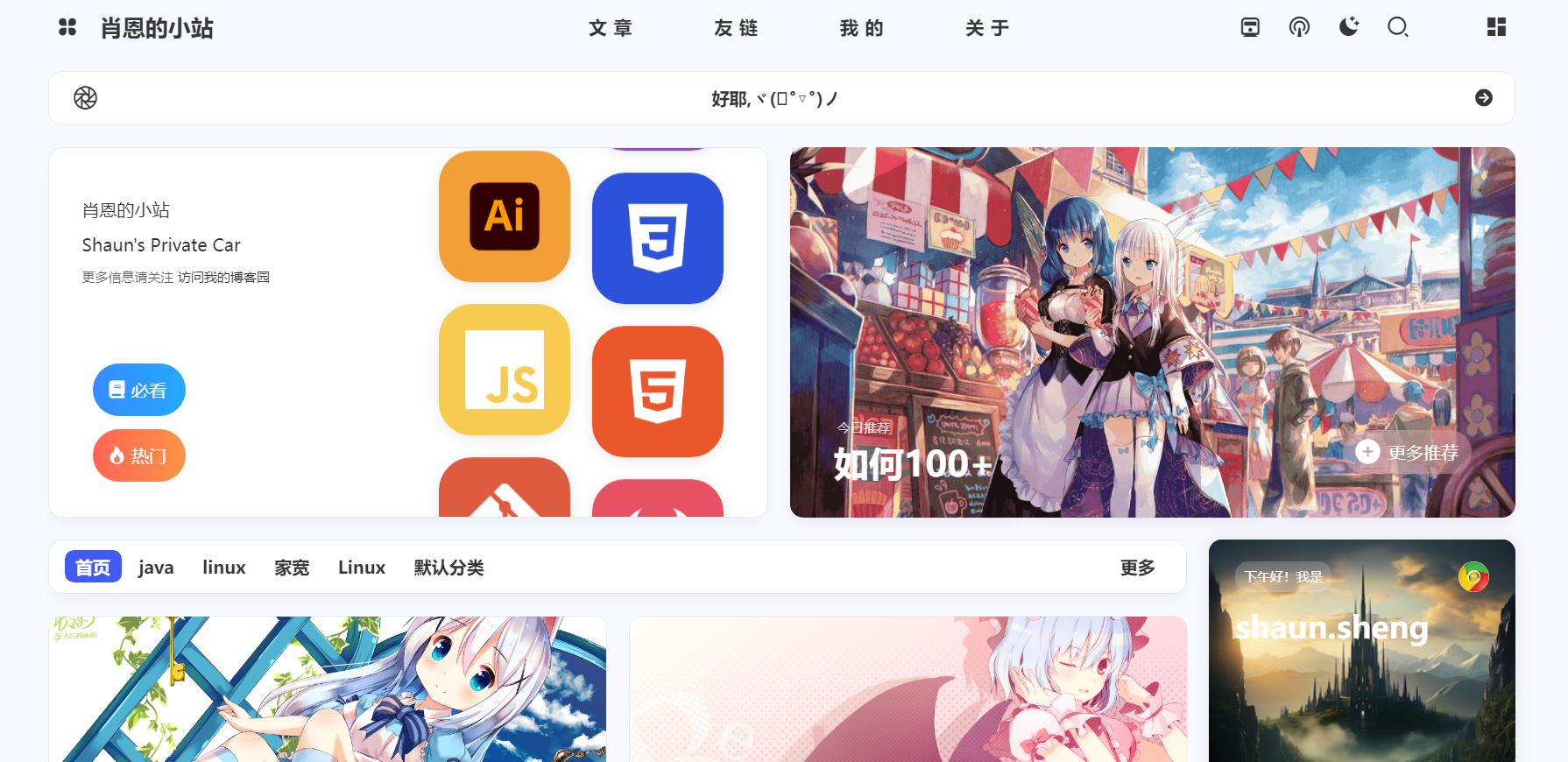Screen dimensions: 1568x762
Task: Open search with the magnifier icon
Action: [x=1398, y=27]
